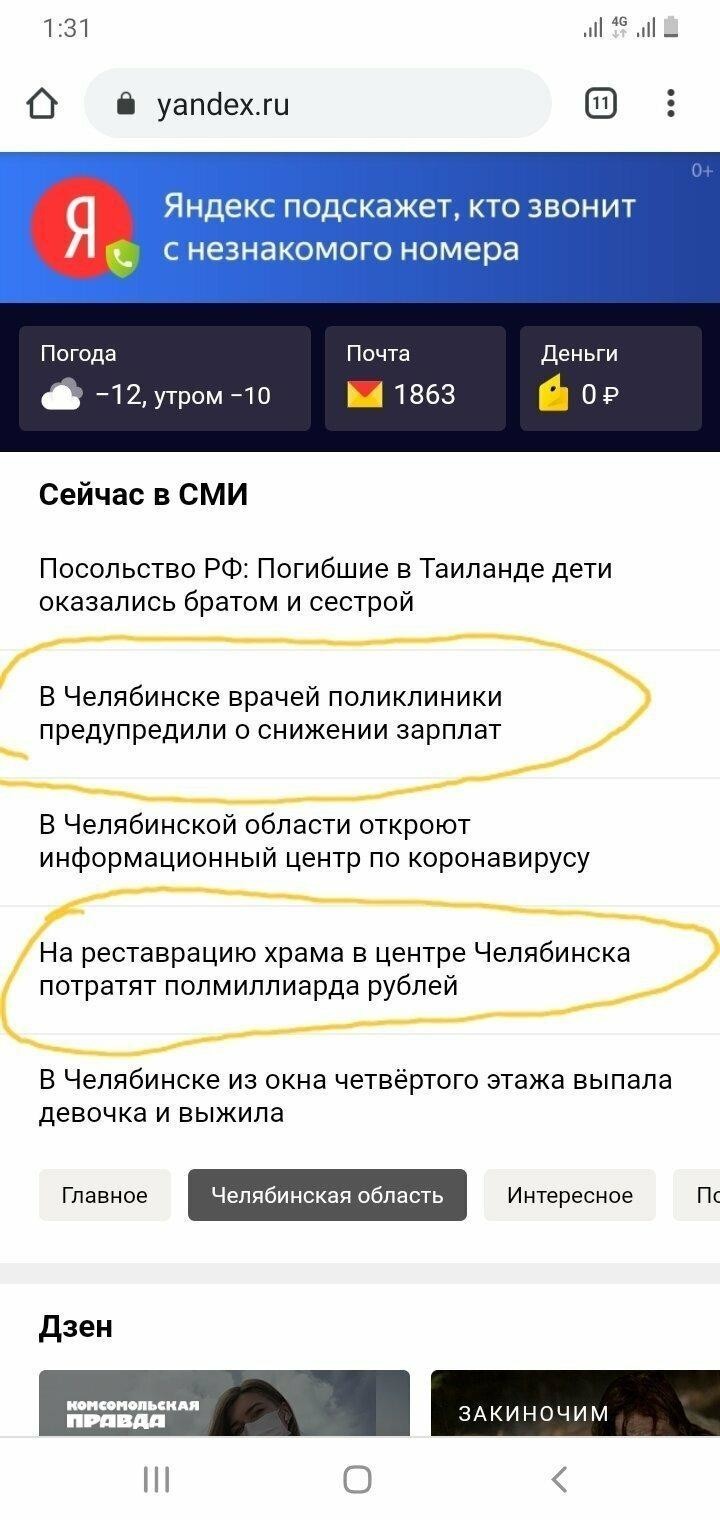Image resolution: width=720 pixels, height=1520 pixels.
Task: Open the Погода weather widget
Action: (164, 379)
